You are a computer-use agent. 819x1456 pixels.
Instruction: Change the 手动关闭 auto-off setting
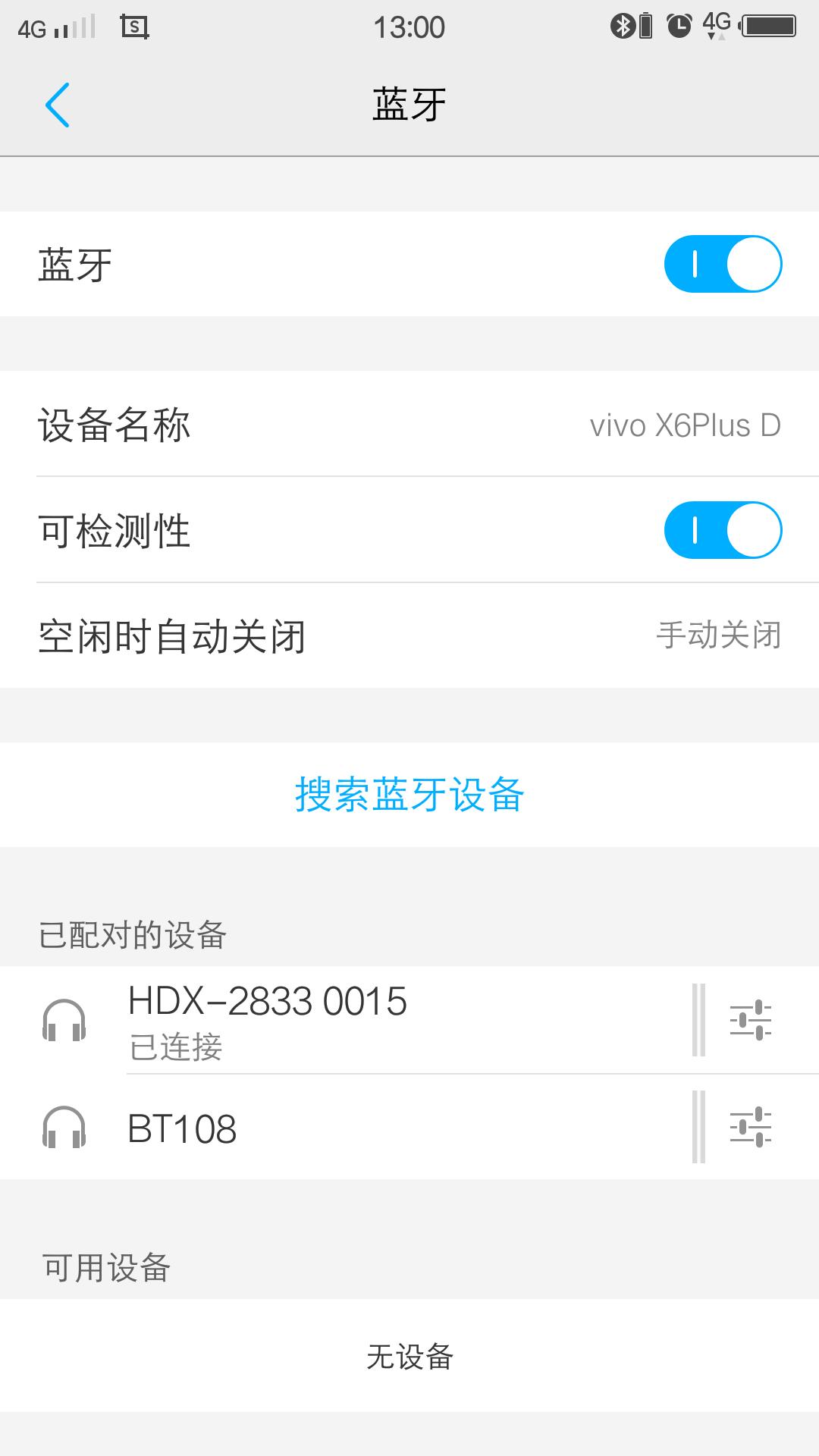tap(717, 637)
